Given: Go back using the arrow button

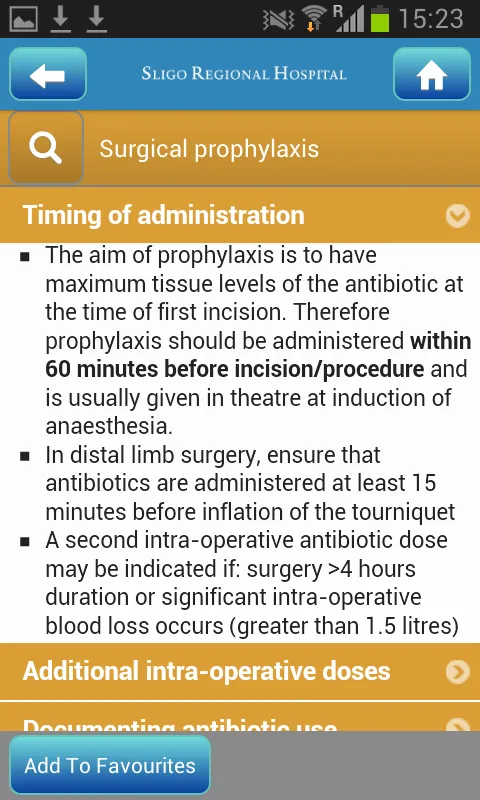Looking at the screenshot, I should pos(48,74).
